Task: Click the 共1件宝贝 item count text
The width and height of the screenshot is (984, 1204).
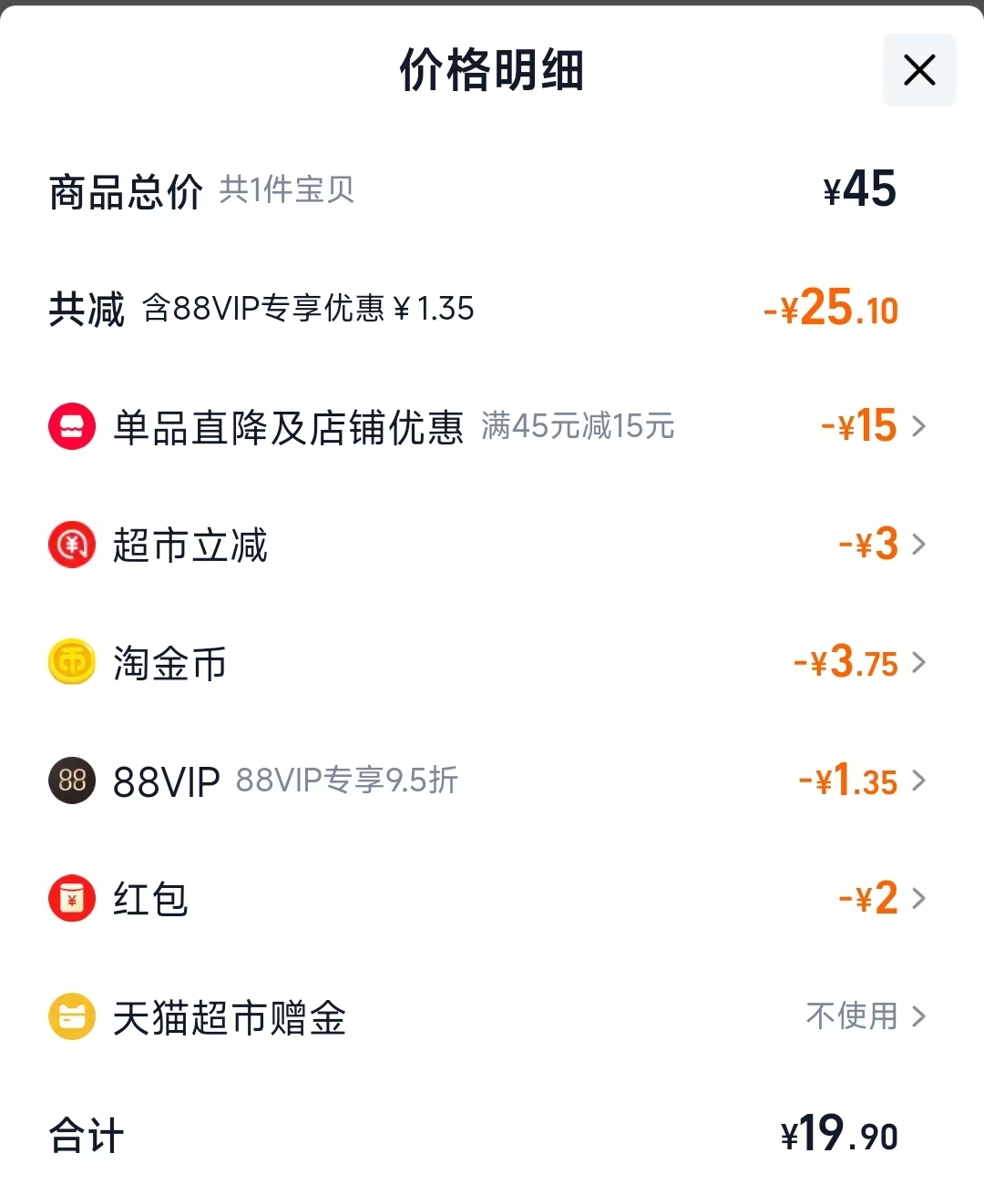Action: coord(285,190)
